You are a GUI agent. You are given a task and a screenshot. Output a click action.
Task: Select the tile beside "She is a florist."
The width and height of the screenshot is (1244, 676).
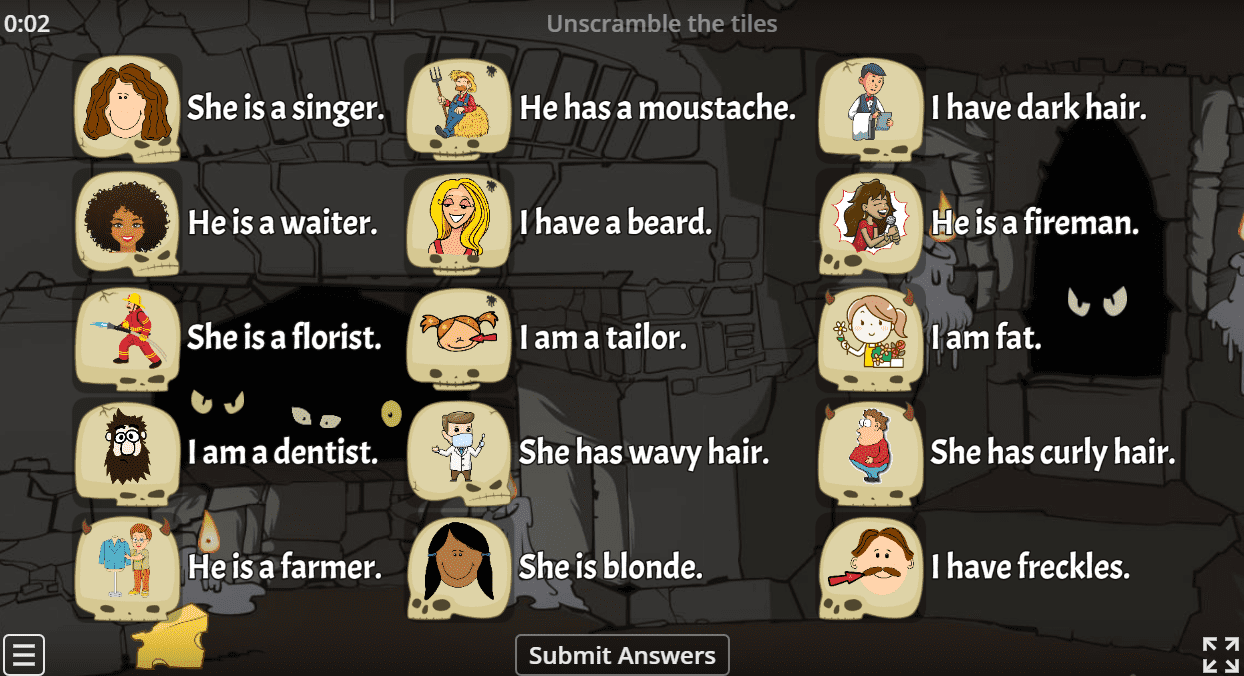tap(127, 337)
